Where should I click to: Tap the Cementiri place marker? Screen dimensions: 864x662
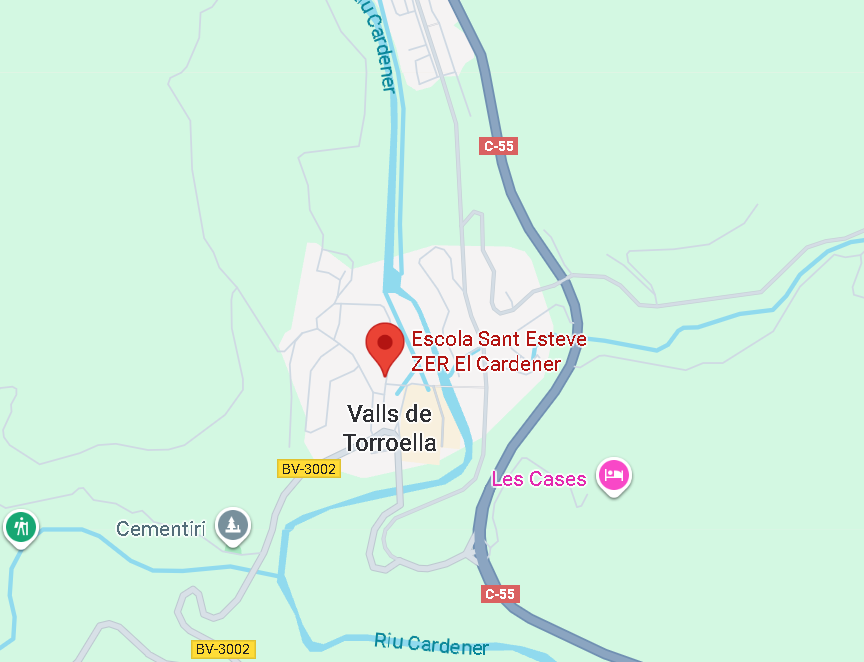(233, 524)
